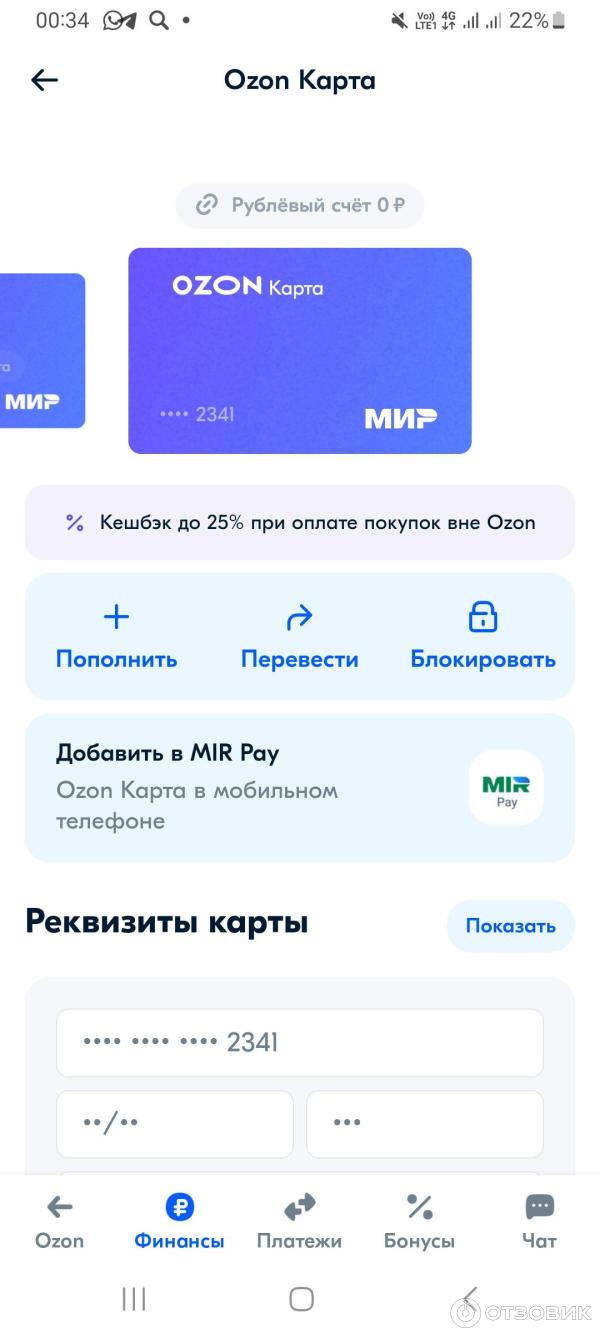The width and height of the screenshot is (600, 1338).
Task: Go back using the top-left arrow
Action: pyautogui.click(x=45, y=81)
